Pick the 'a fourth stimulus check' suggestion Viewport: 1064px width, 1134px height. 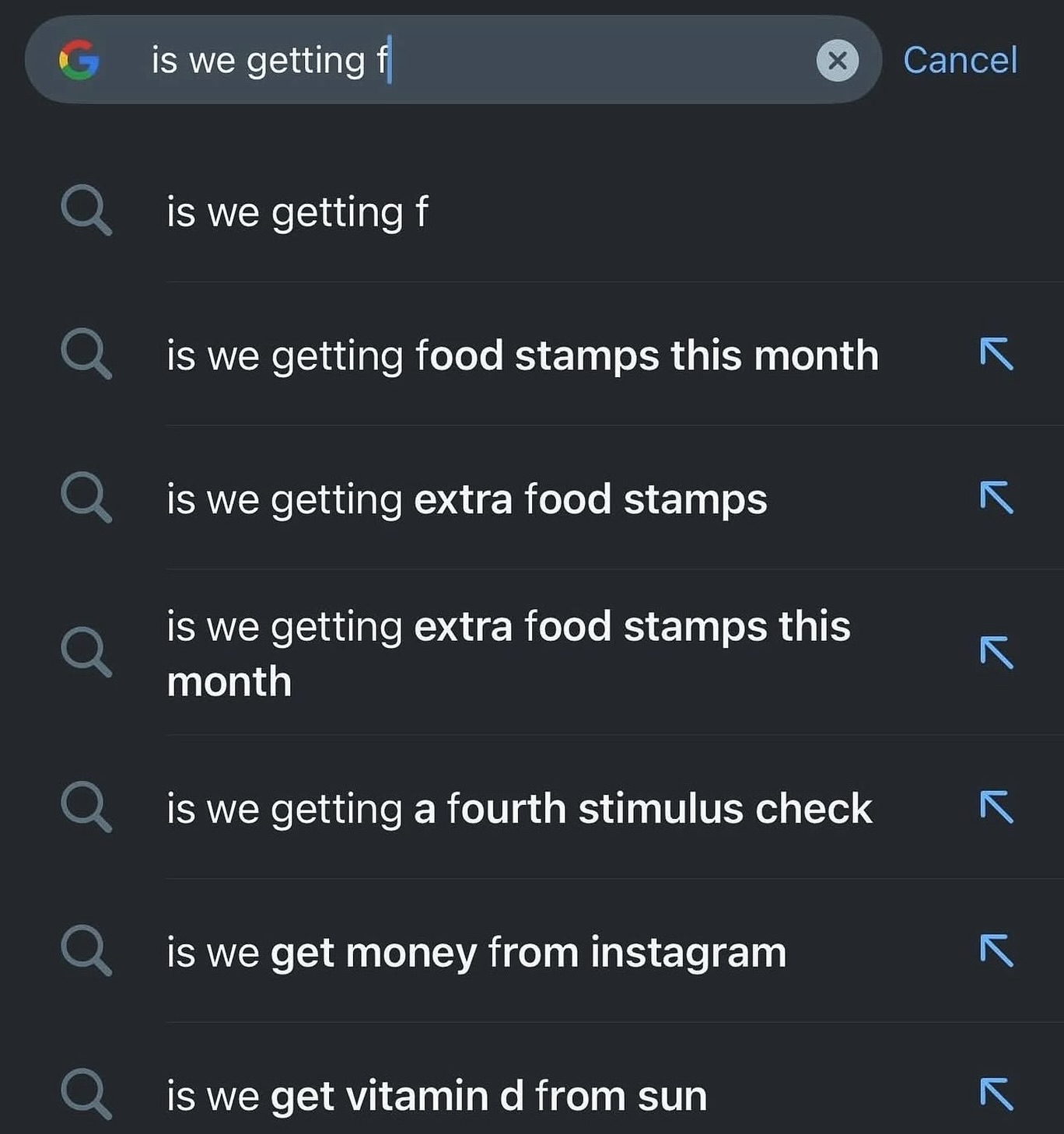[519, 809]
